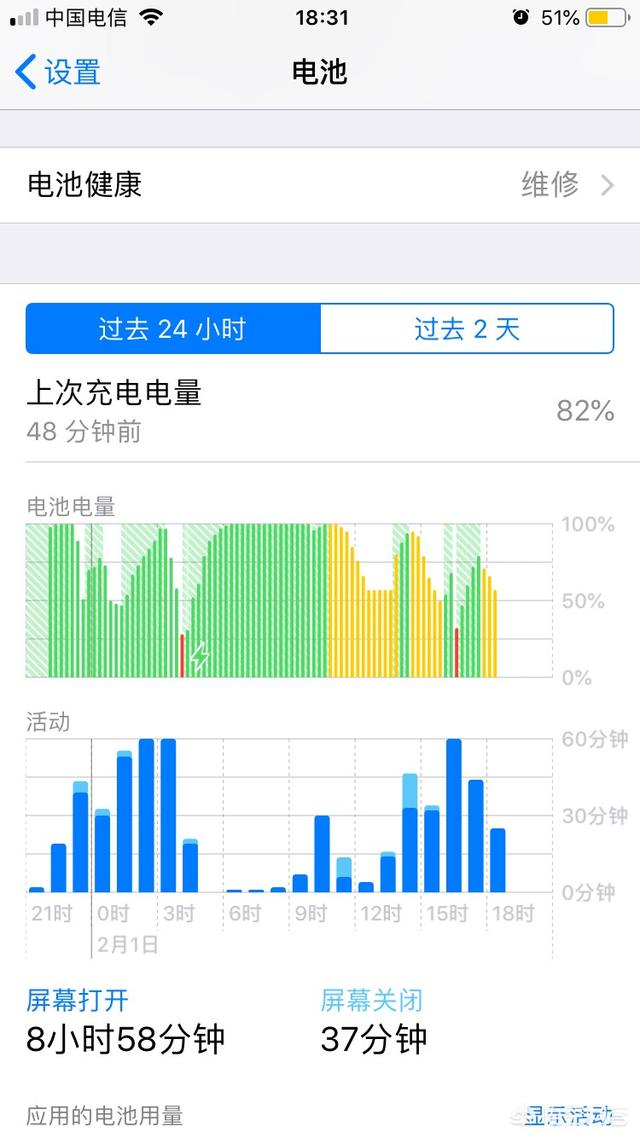Open the 电池健康 row

320,185
